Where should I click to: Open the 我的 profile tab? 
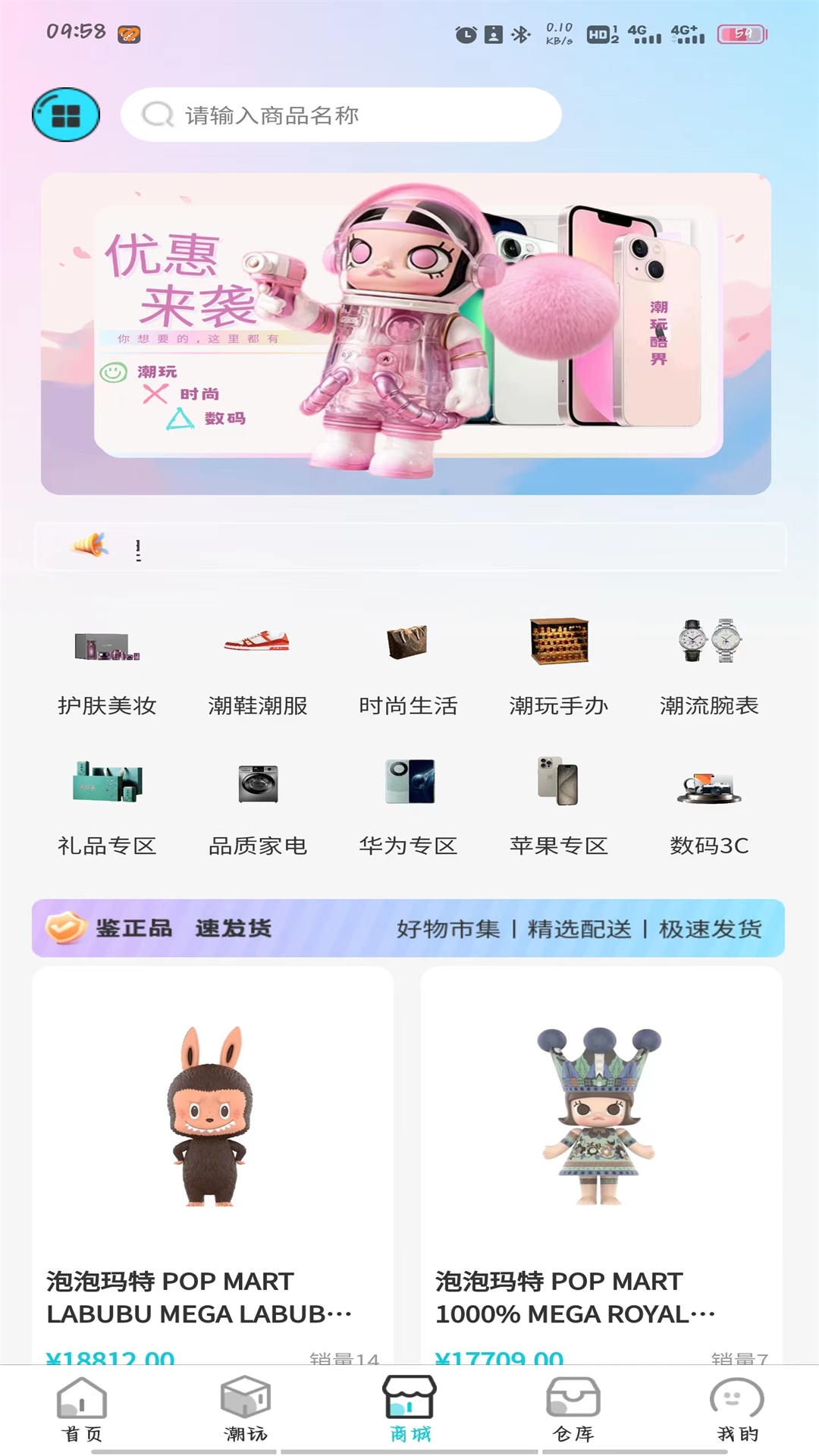[737, 1410]
